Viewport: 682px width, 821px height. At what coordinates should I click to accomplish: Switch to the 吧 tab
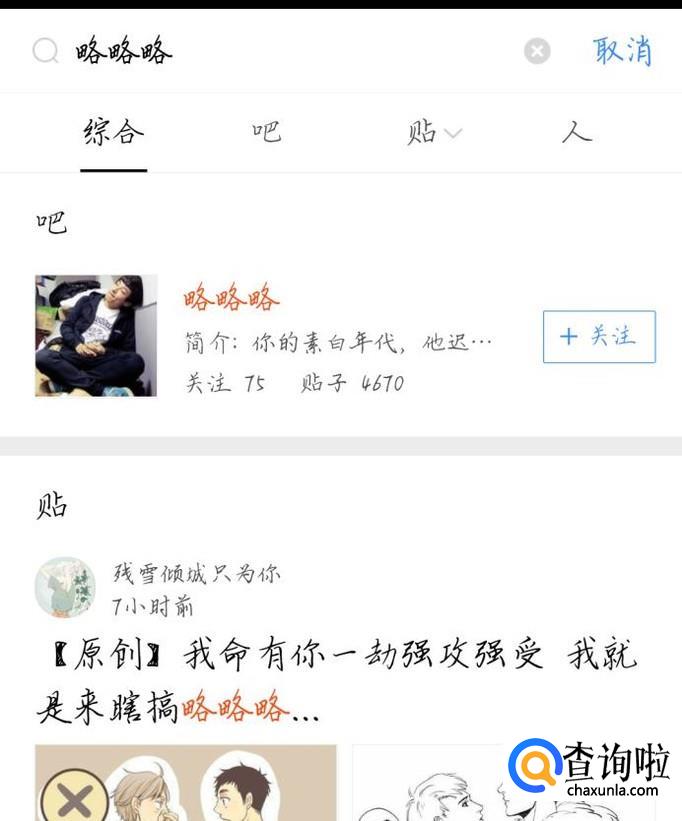(x=266, y=133)
